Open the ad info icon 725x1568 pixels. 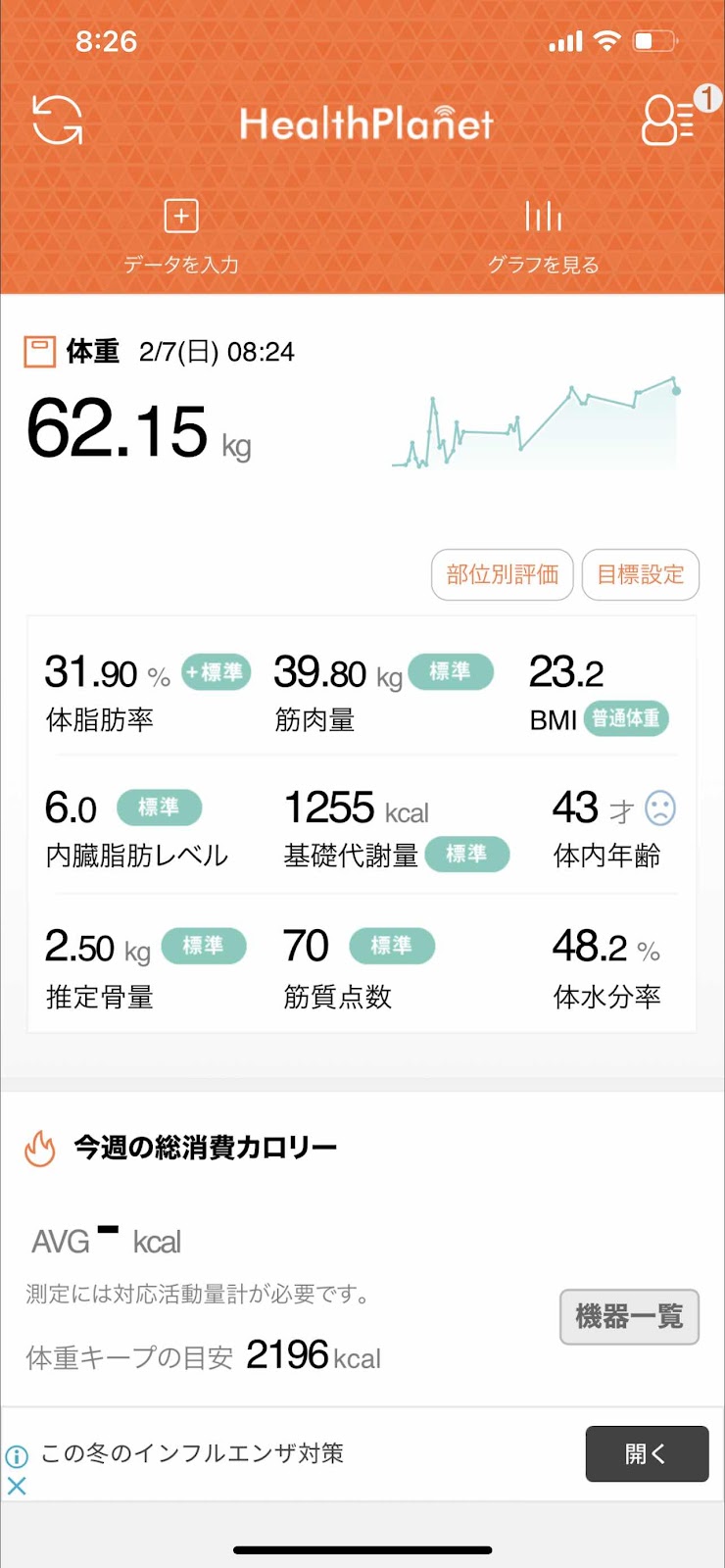(x=17, y=1456)
